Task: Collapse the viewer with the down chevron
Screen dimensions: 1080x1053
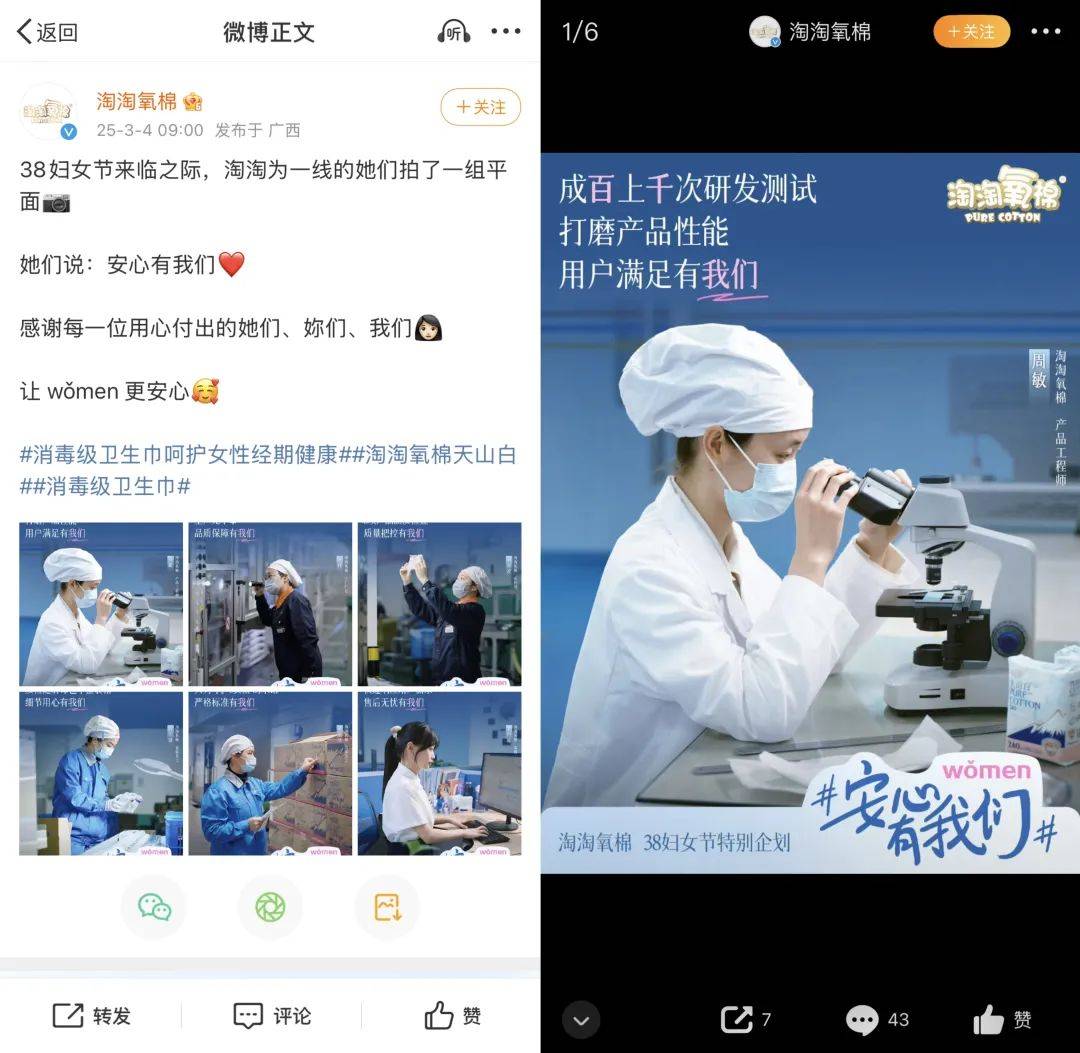Action: [x=581, y=1020]
